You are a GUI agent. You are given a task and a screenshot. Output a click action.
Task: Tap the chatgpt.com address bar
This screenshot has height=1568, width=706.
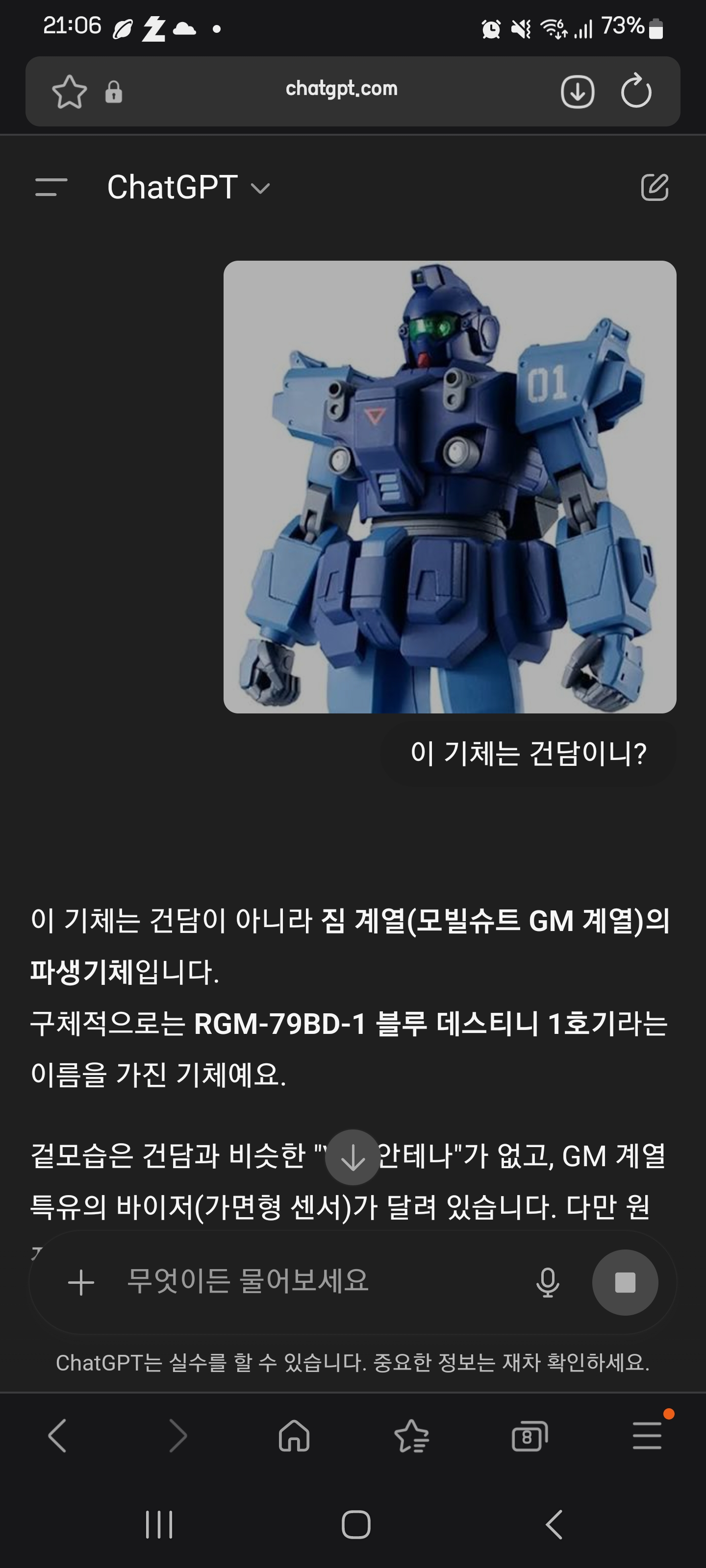[x=341, y=89]
